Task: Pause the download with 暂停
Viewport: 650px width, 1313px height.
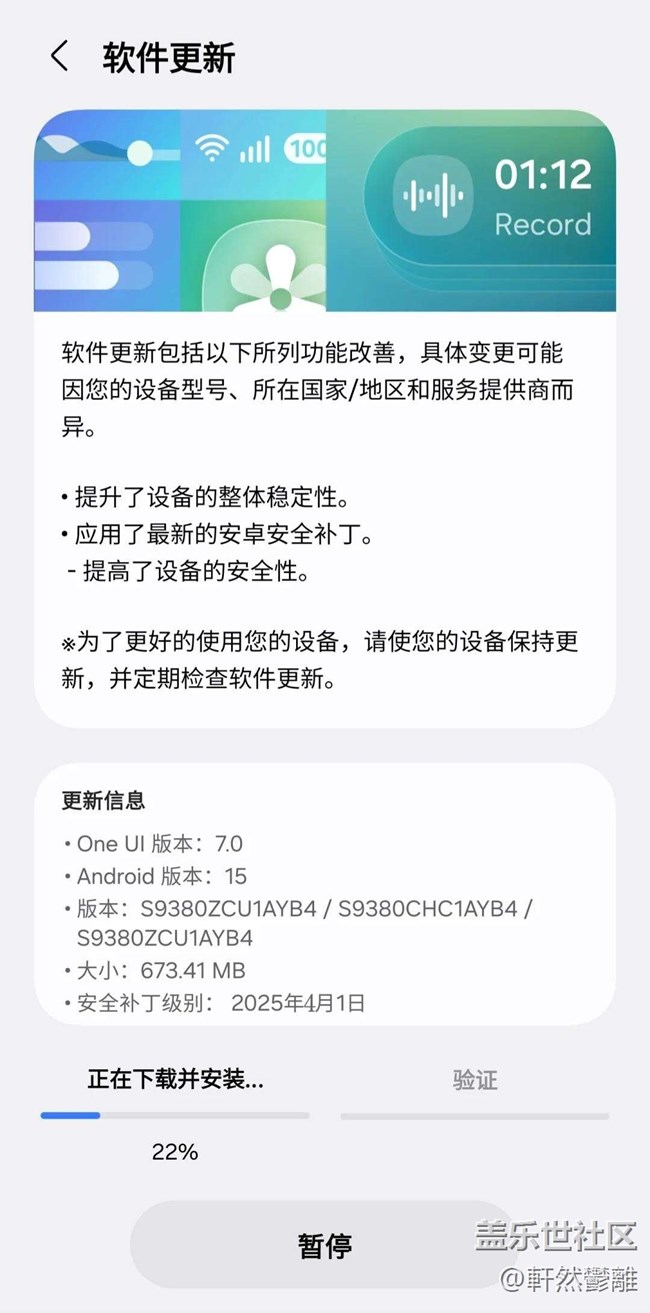Action: point(325,1245)
